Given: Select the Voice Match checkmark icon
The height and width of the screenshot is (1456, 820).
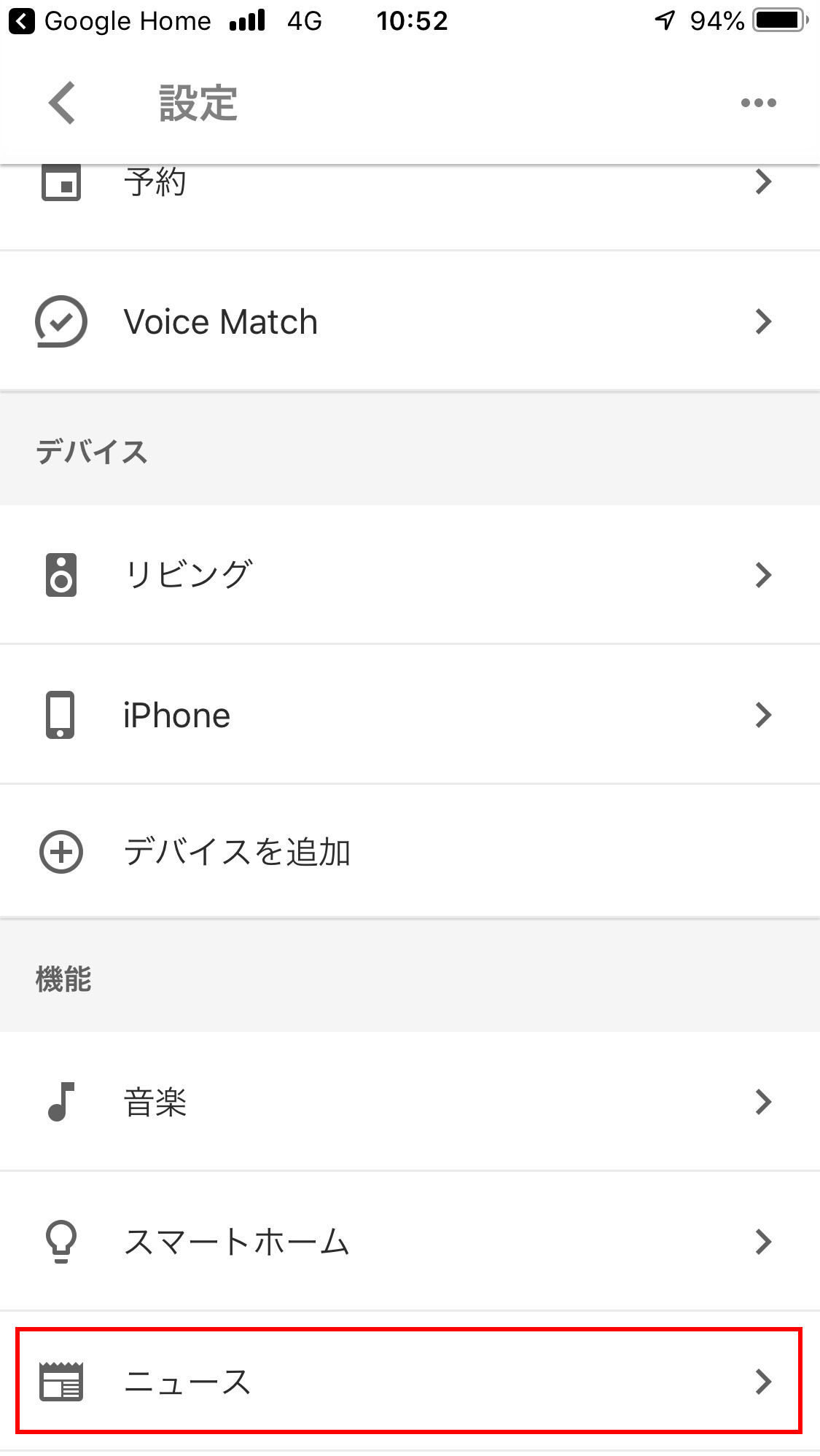Looking at the screenshot, I should 61,321.
